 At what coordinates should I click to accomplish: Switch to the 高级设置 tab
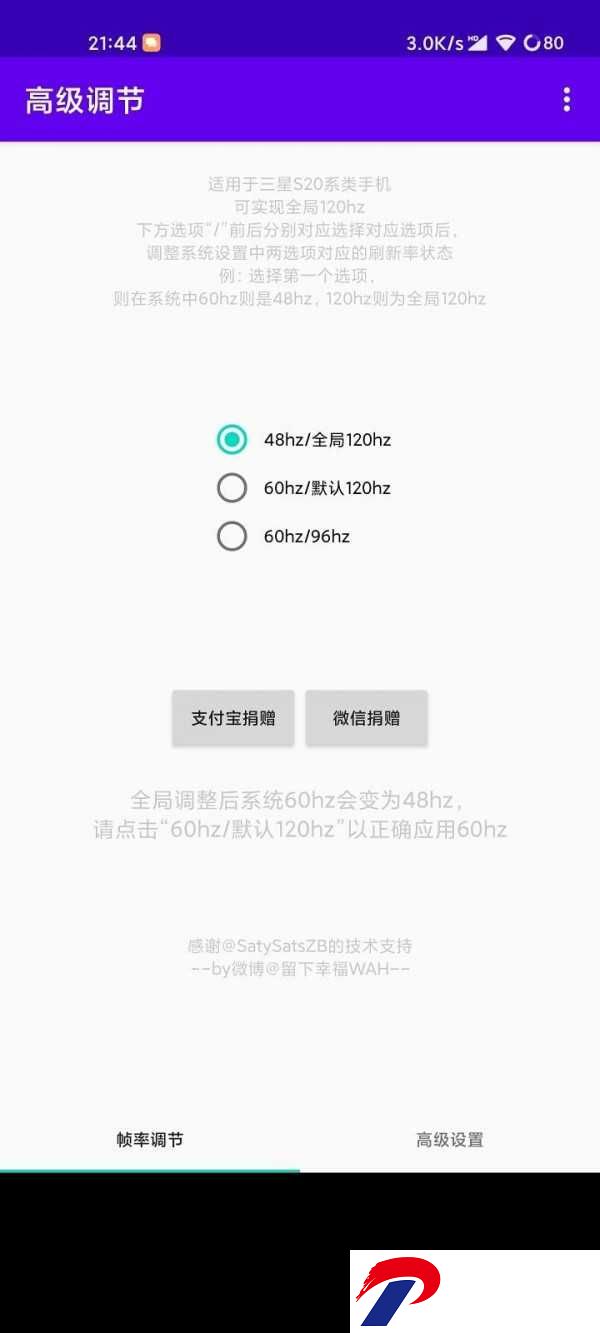coord(450,1140)
